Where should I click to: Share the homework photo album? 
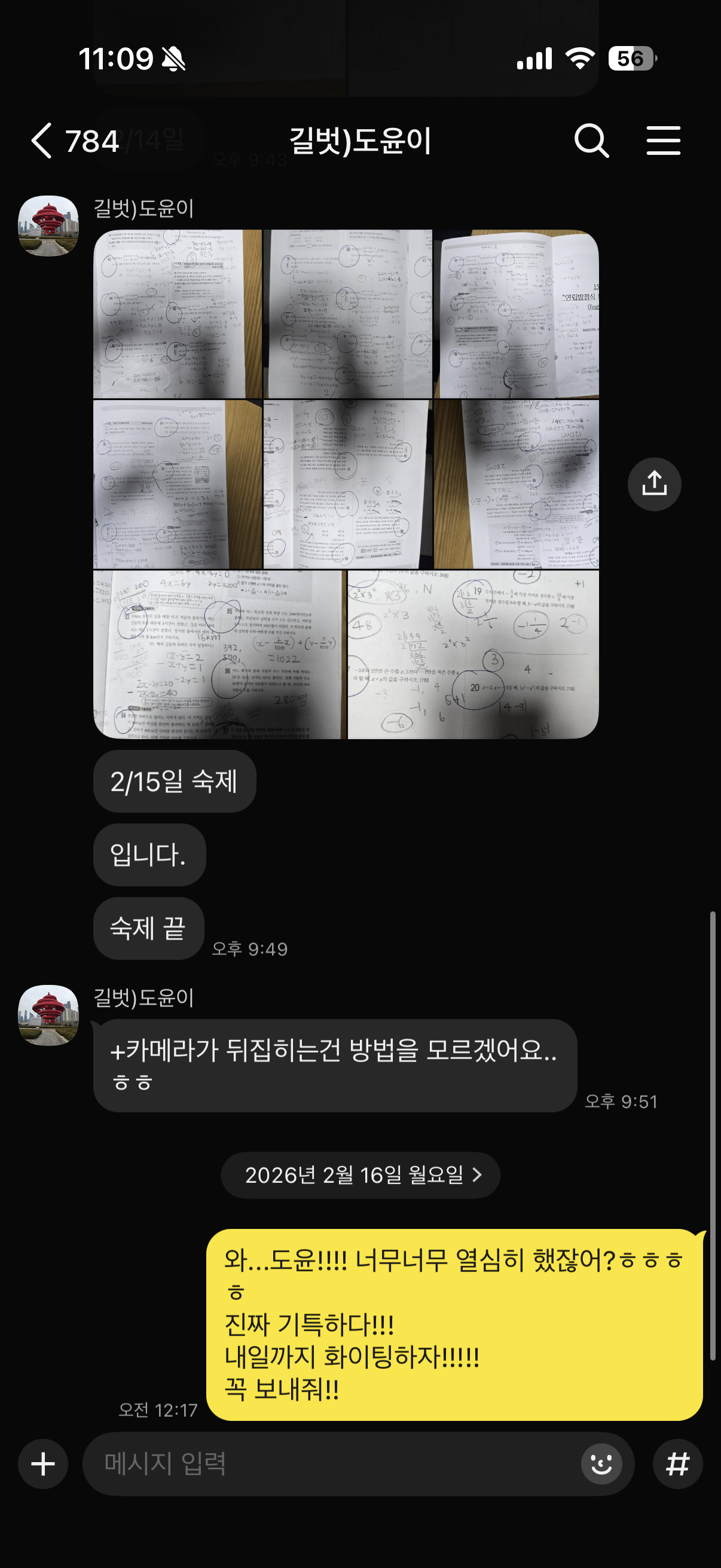coord(654,484)
